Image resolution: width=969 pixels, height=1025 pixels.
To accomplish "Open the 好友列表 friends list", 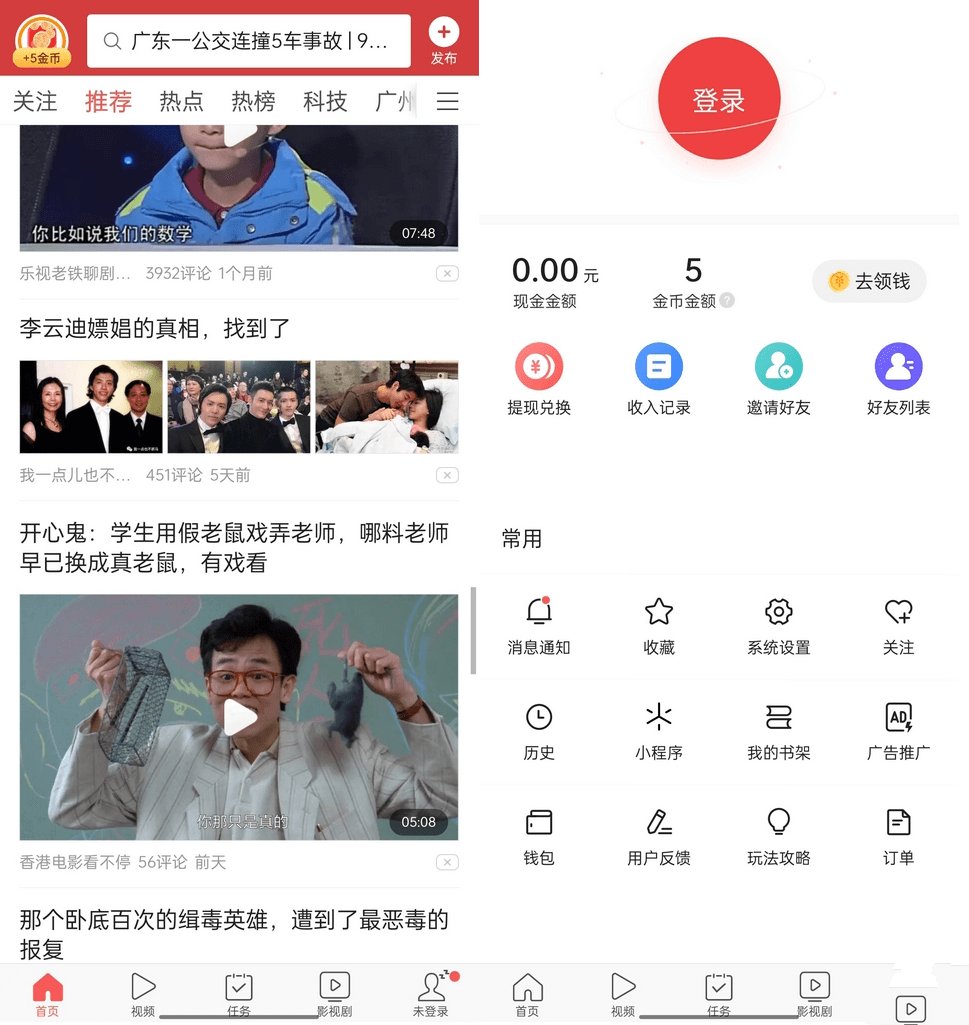I will pyautogui.click(x=898, y=378).
